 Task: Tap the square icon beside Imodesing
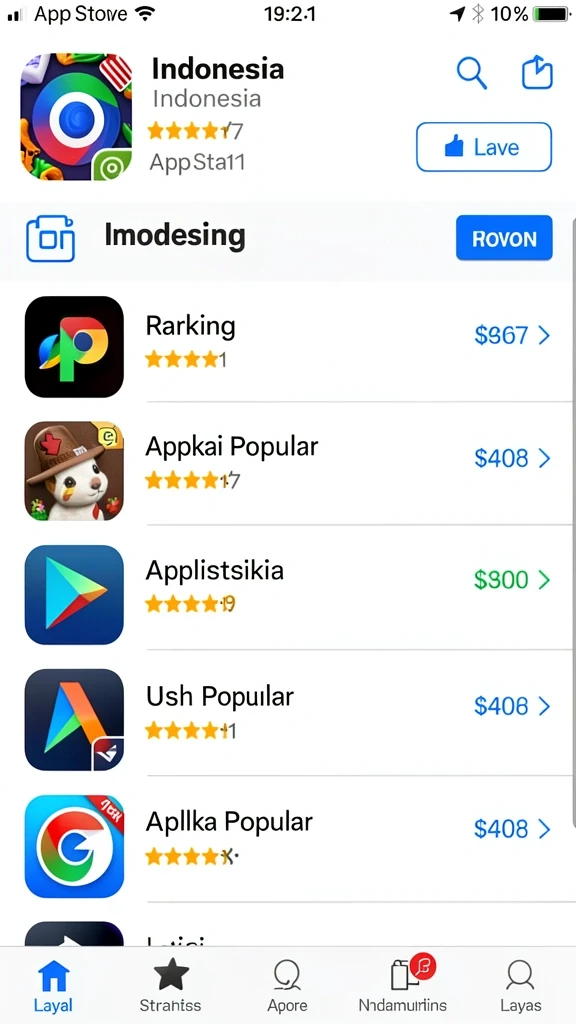click(x=50, y=238)
